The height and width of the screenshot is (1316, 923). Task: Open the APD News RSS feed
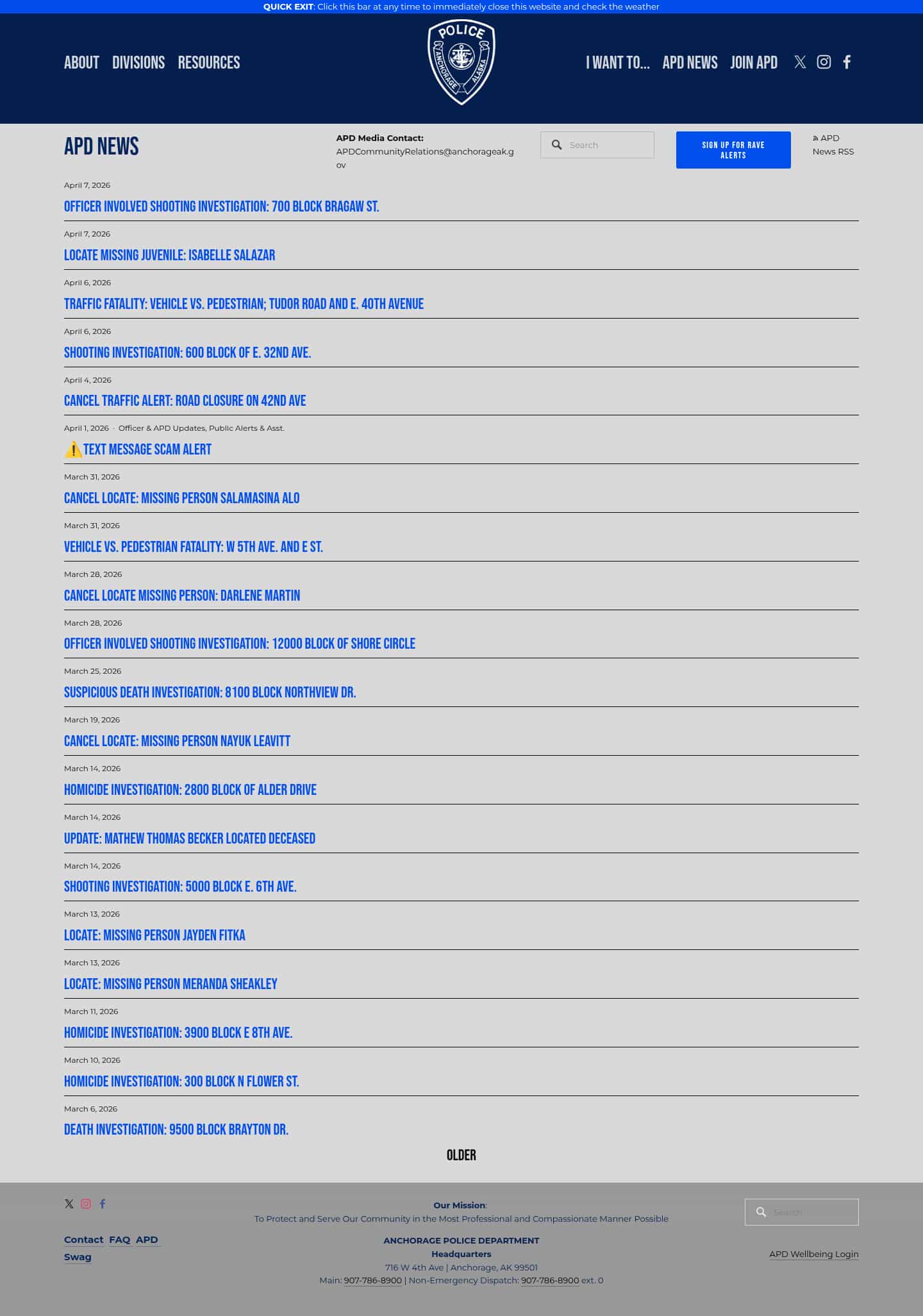pos(833,145)
